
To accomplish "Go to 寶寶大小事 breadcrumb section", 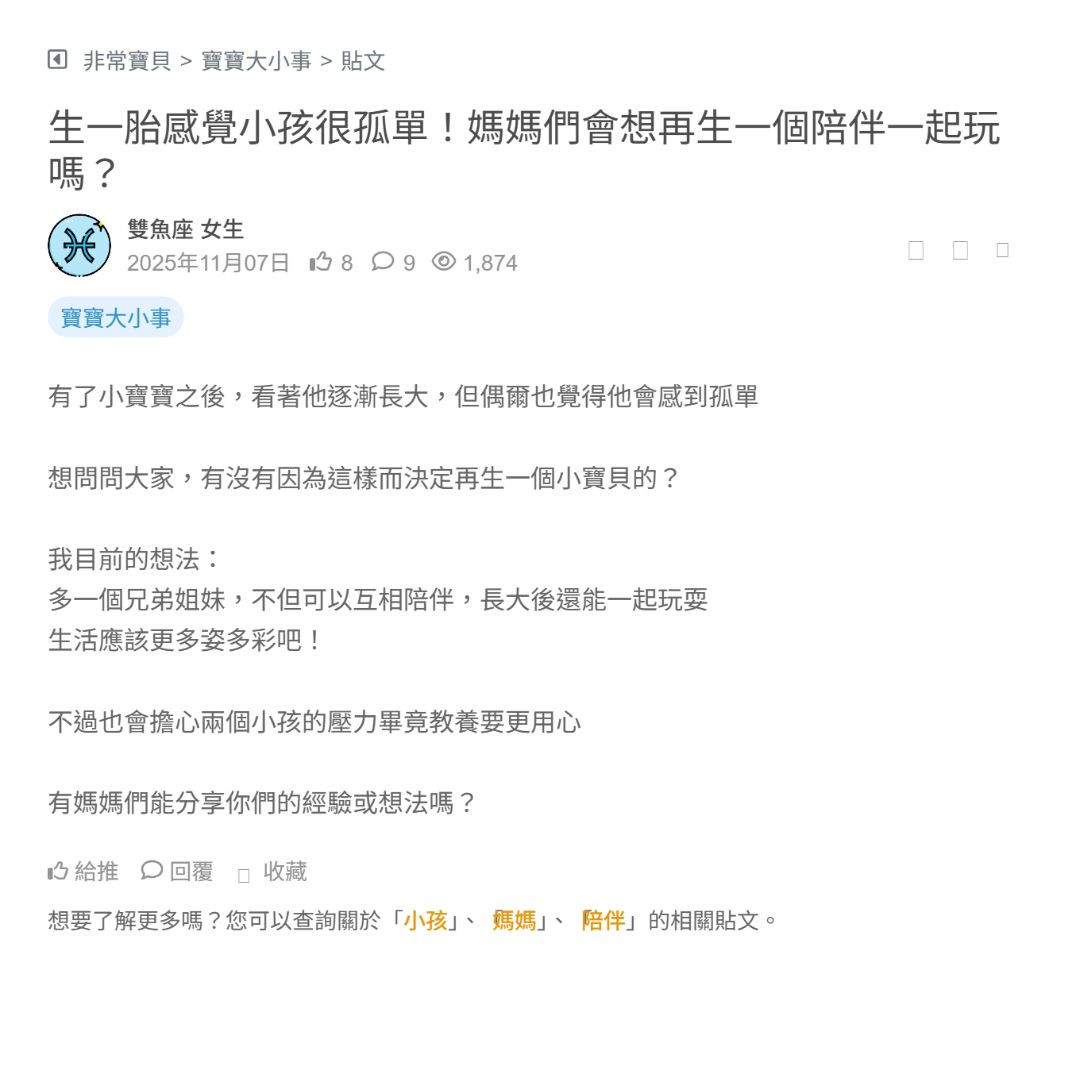I will (x=256, y=61).
